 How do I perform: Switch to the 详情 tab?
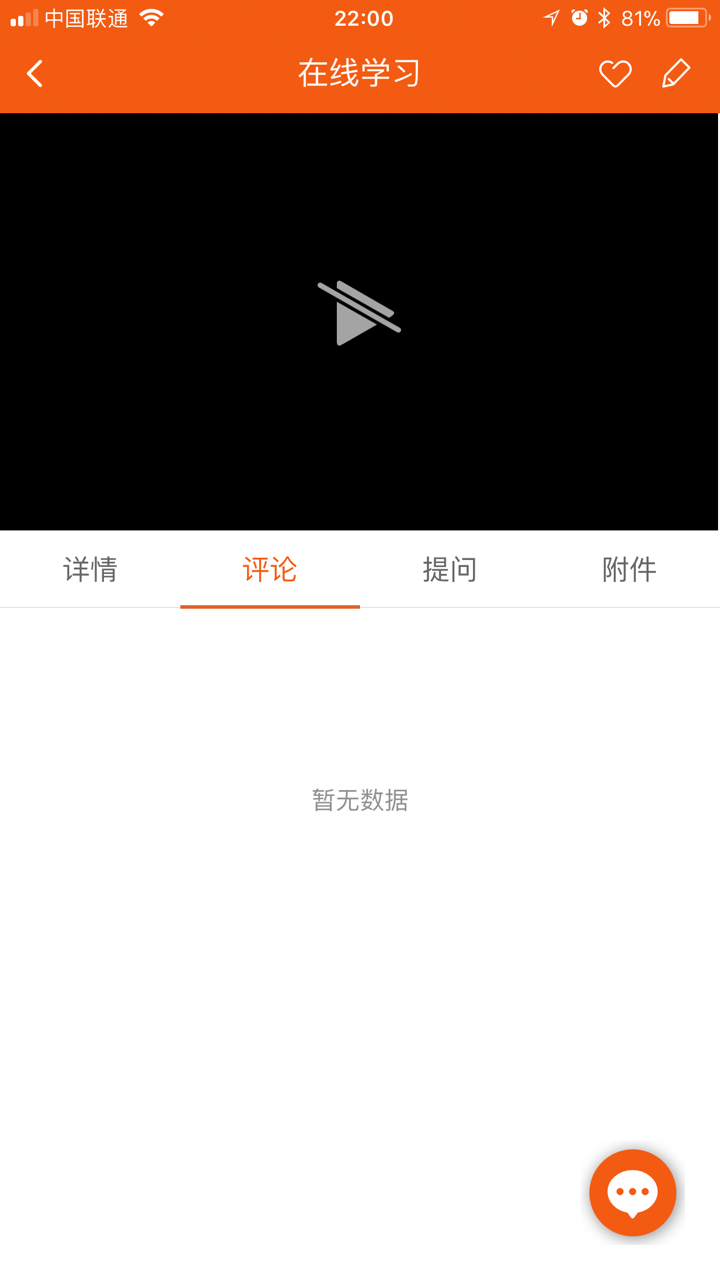point(90,568)
